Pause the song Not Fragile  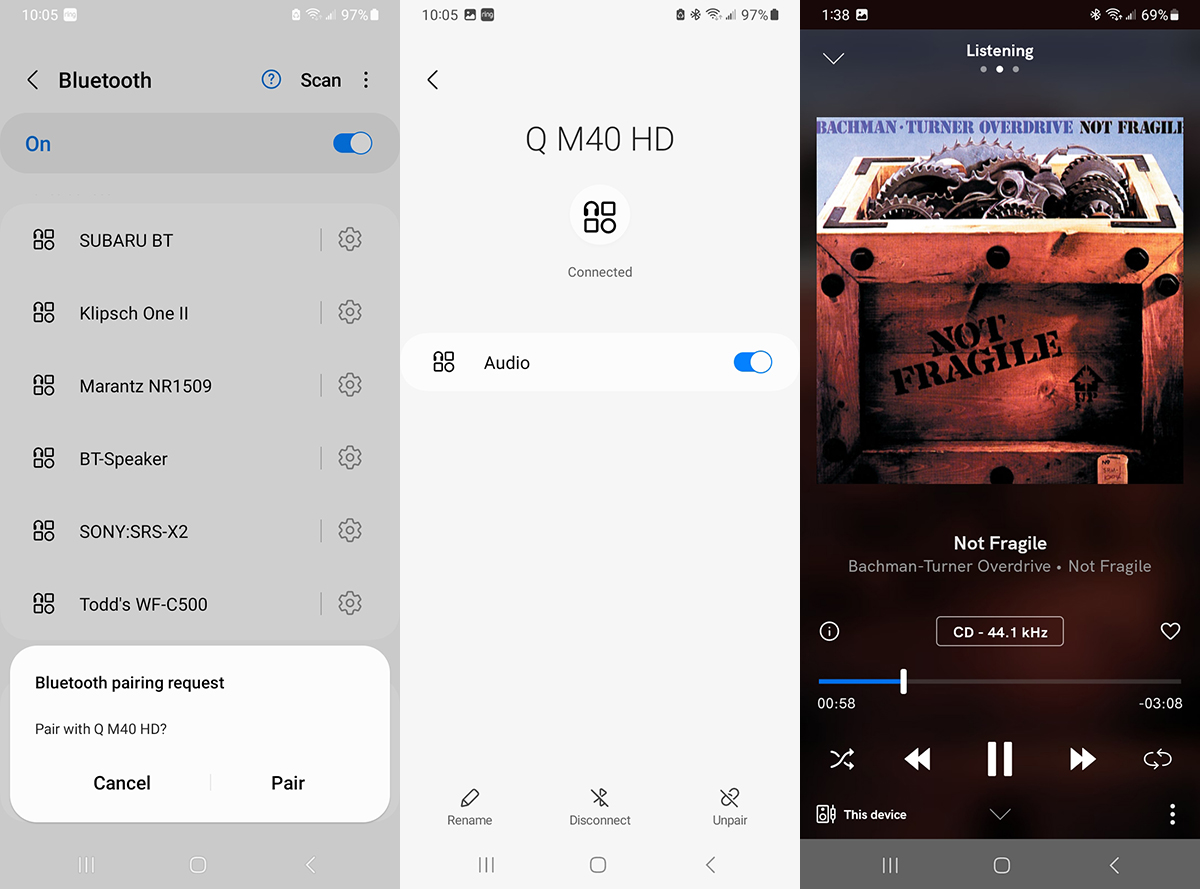pos(1000,759)
